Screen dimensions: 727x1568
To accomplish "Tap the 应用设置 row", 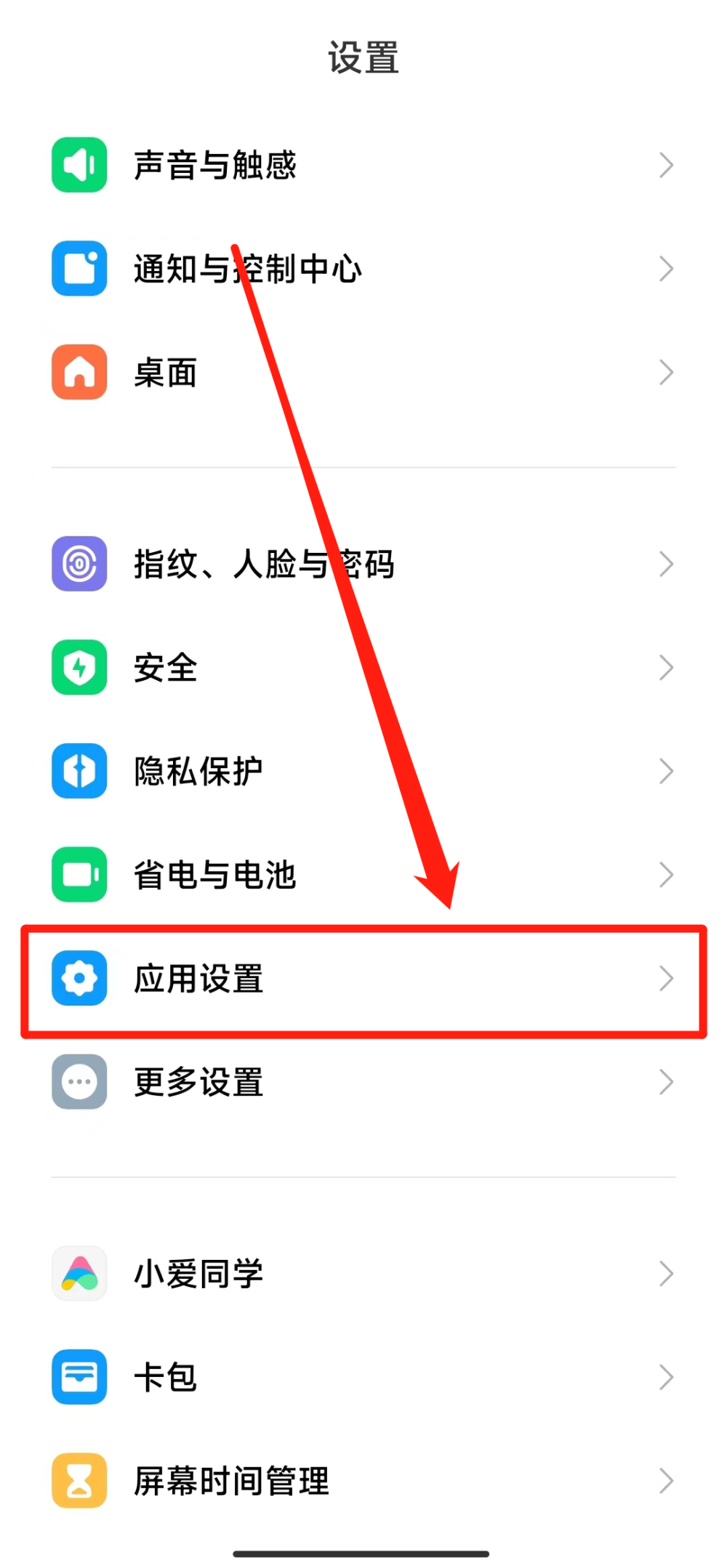I will [x=363, y=979].
